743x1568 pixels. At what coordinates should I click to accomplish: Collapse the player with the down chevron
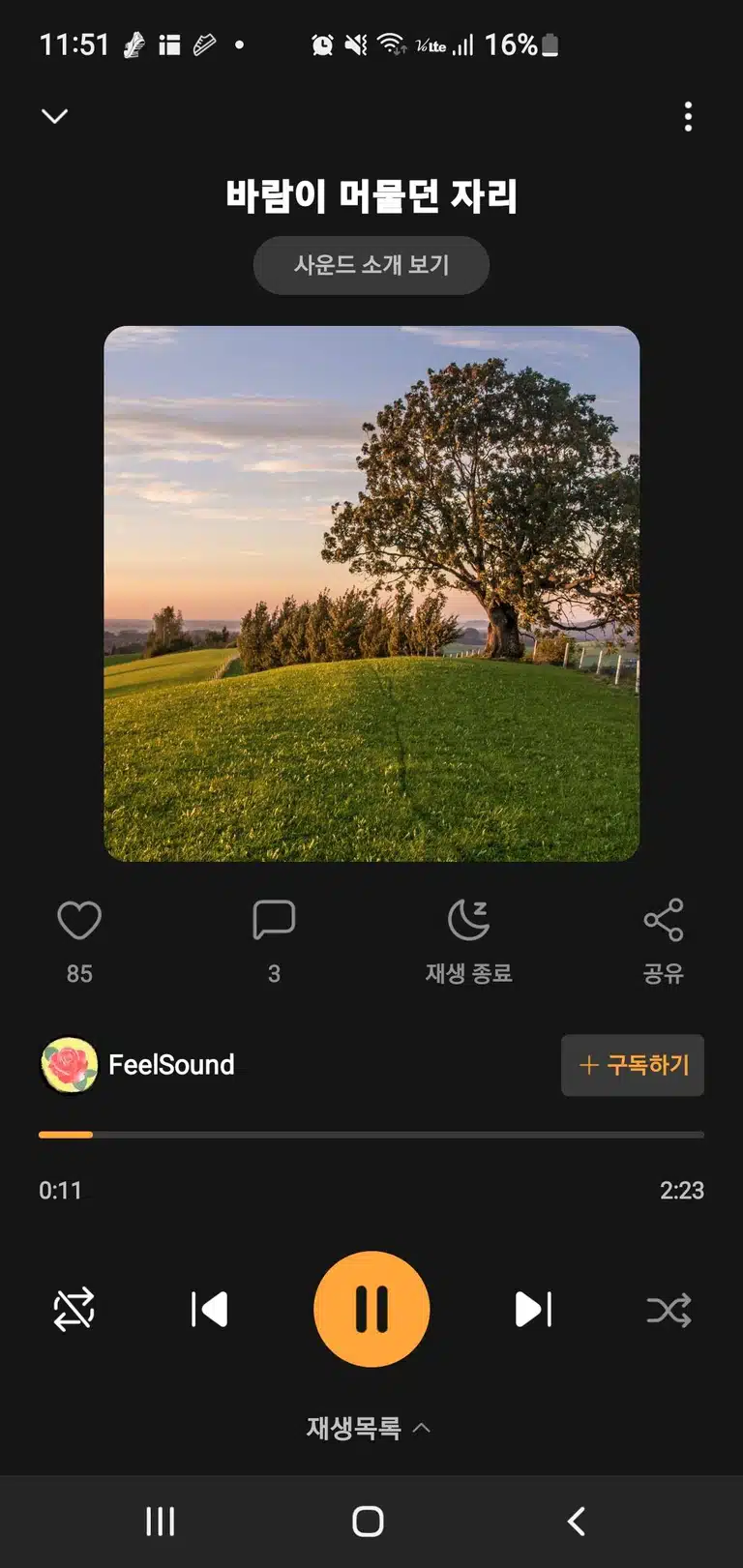point(55,116)
